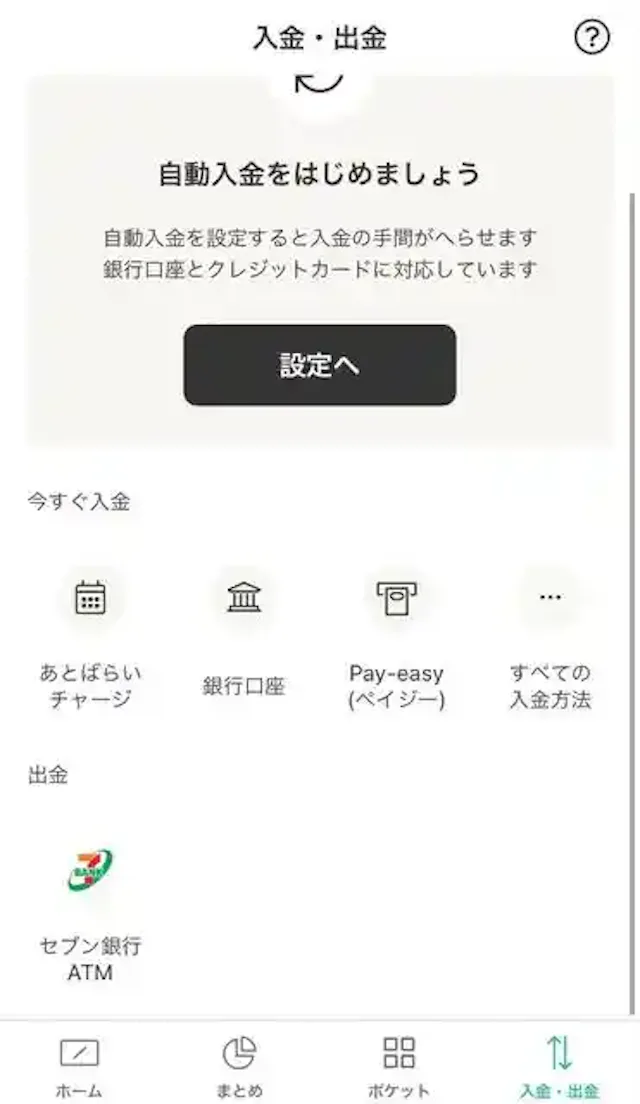640x1104 pixels.
Task: Switch to the ホーム tab
Action: tap(79, 1065)
